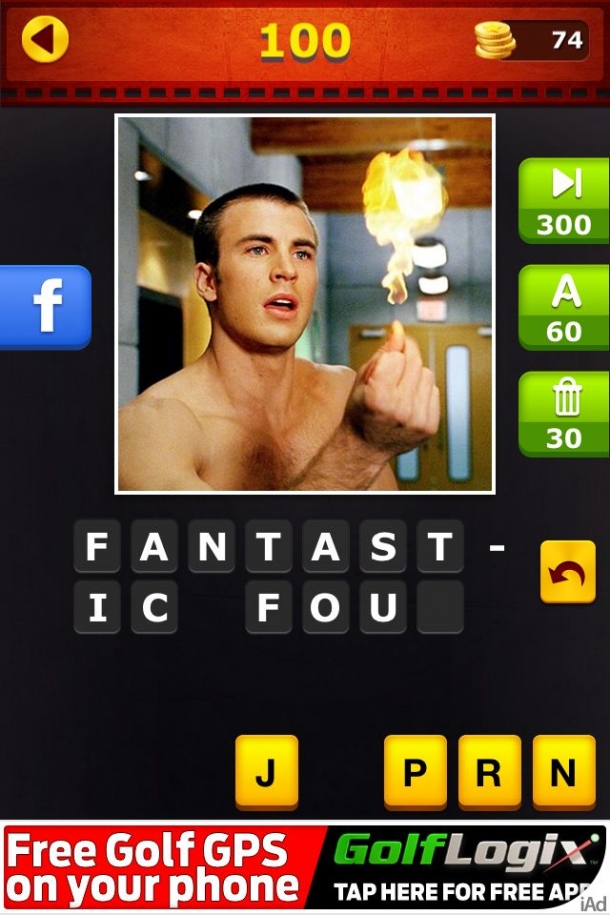Choose the letter R tile
The image size is (610, 915).
pos(489,771)
